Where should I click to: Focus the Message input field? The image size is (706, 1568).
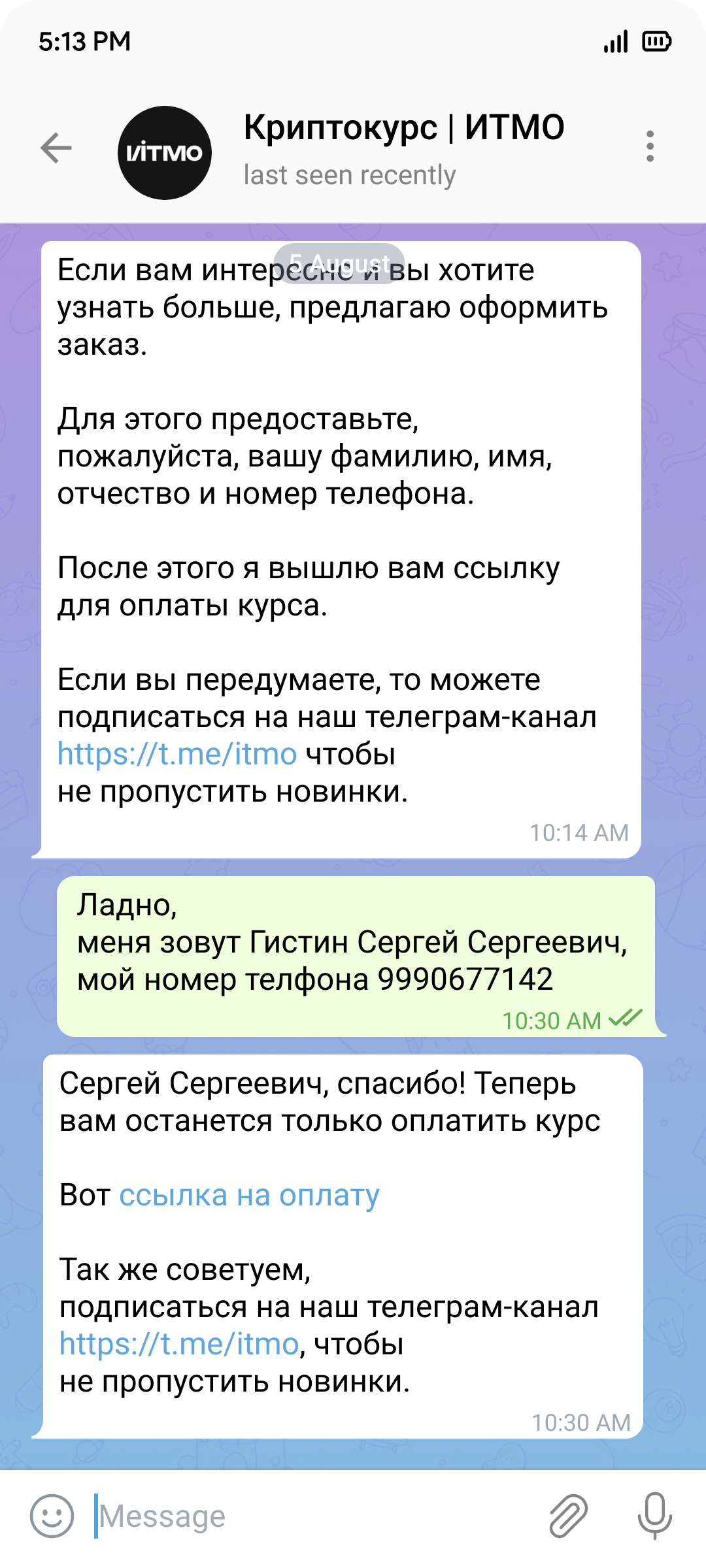point(314,1516)
